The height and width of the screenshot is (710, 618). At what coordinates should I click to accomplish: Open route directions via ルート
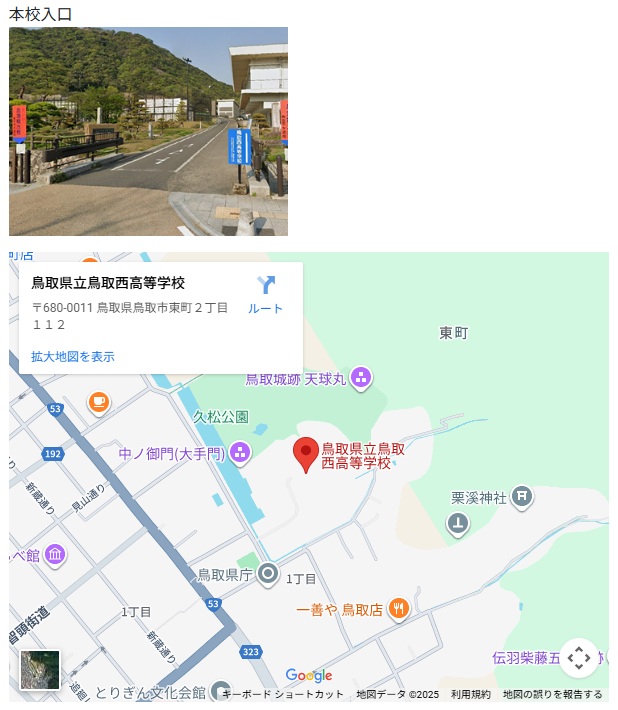(x=265, y=295)
